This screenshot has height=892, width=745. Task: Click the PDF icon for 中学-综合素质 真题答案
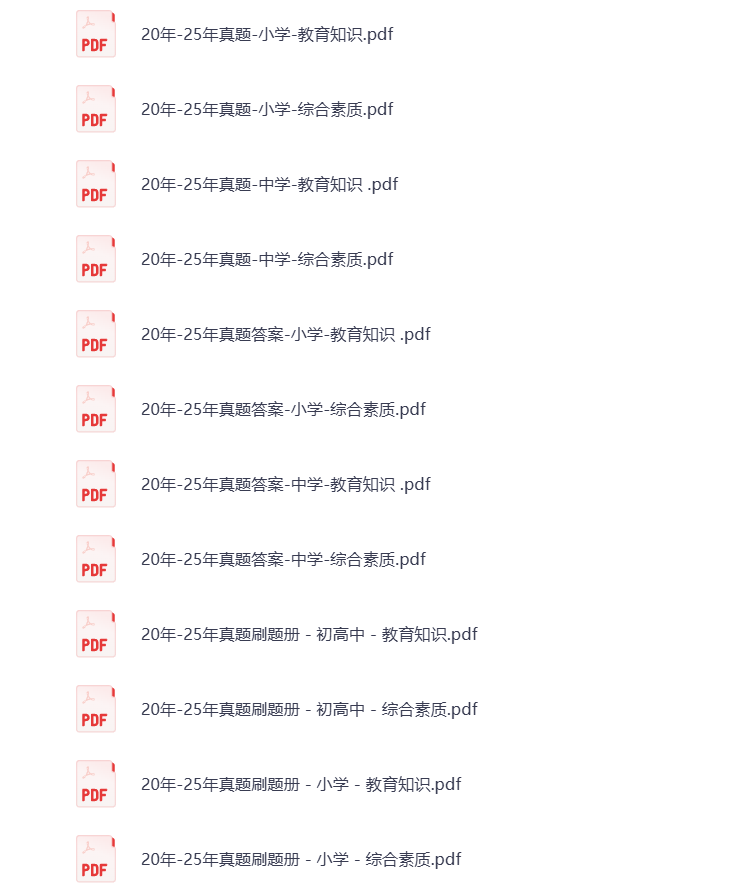click(95, 558)
